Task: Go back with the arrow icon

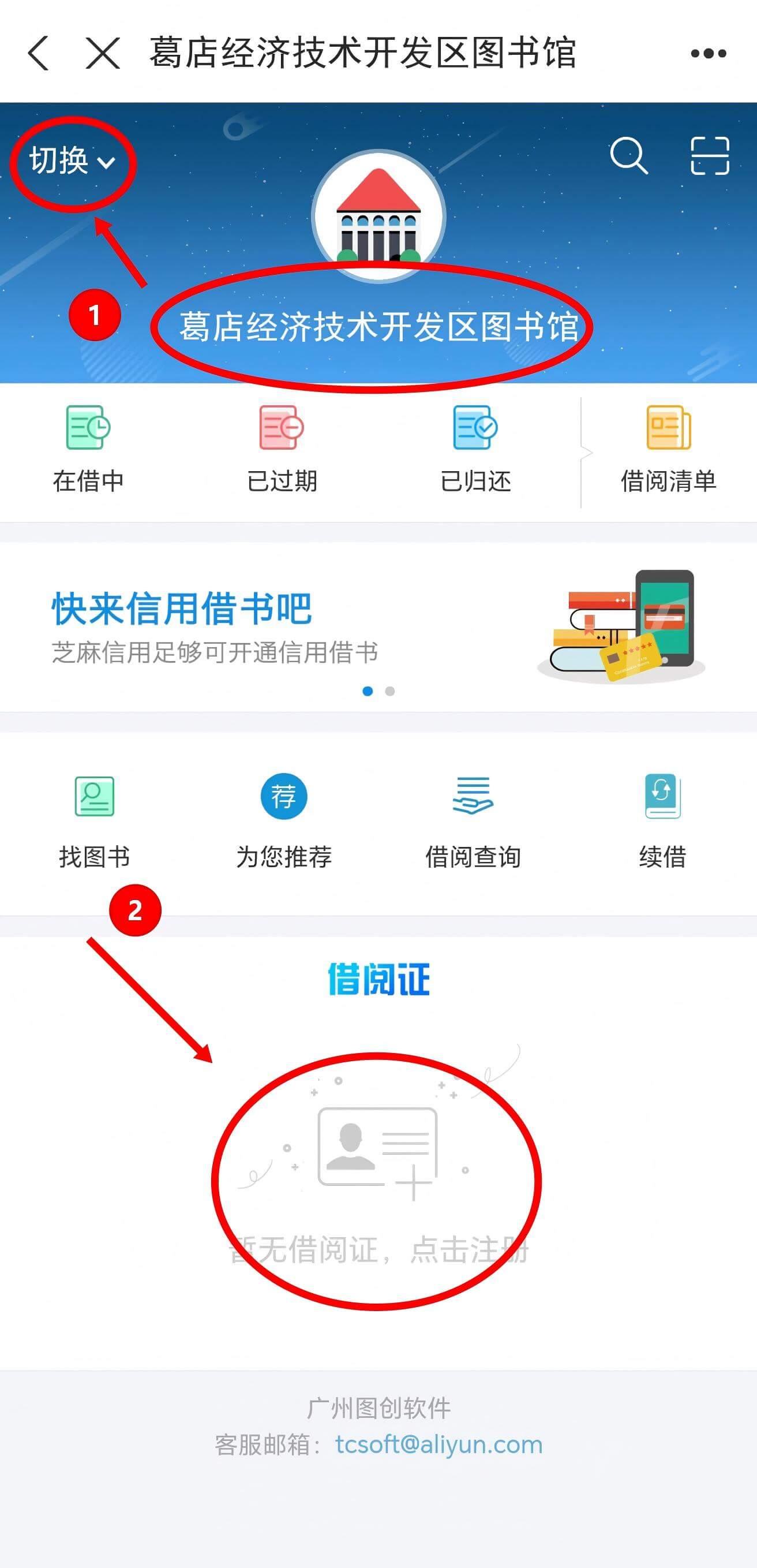Action: pyautogui.click(x=38, y=53)
